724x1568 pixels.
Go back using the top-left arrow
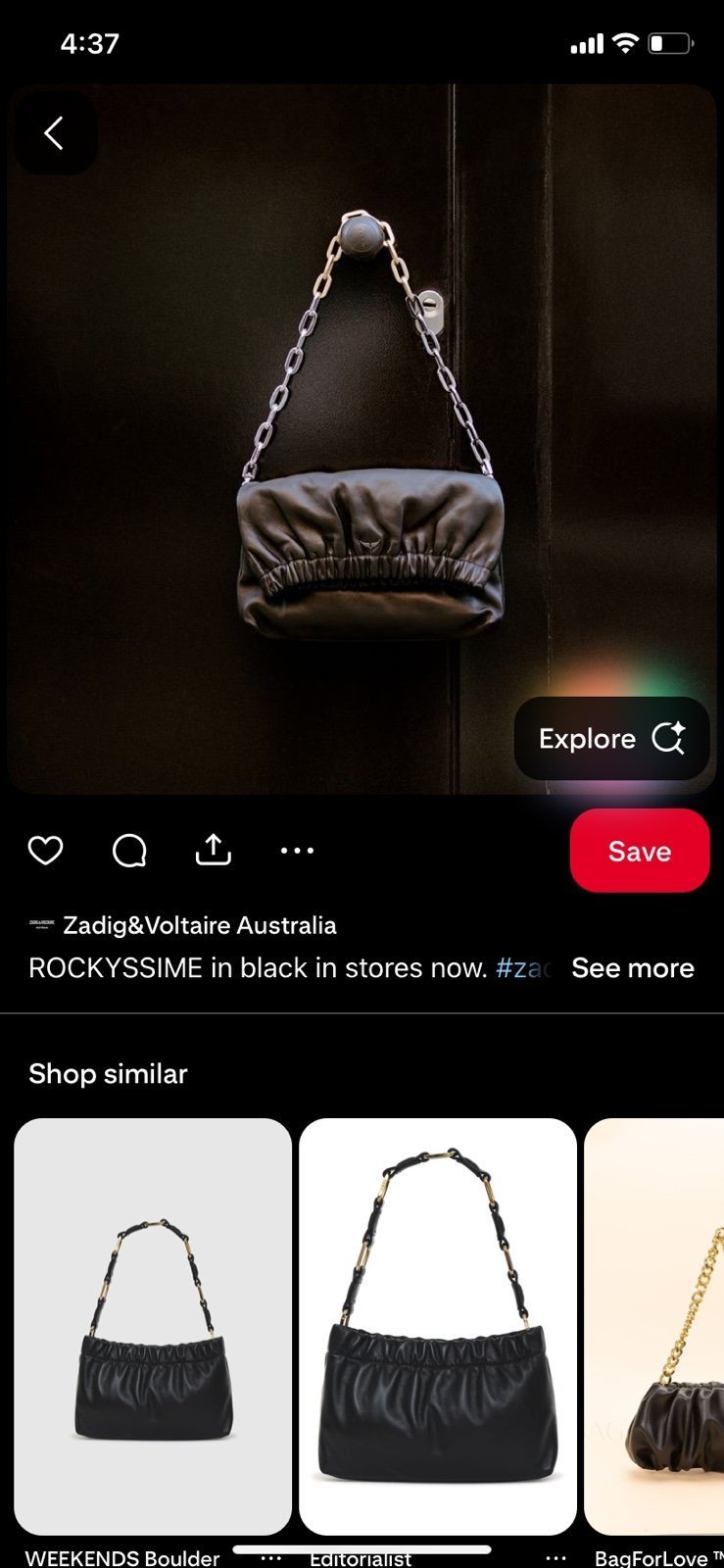55,133
